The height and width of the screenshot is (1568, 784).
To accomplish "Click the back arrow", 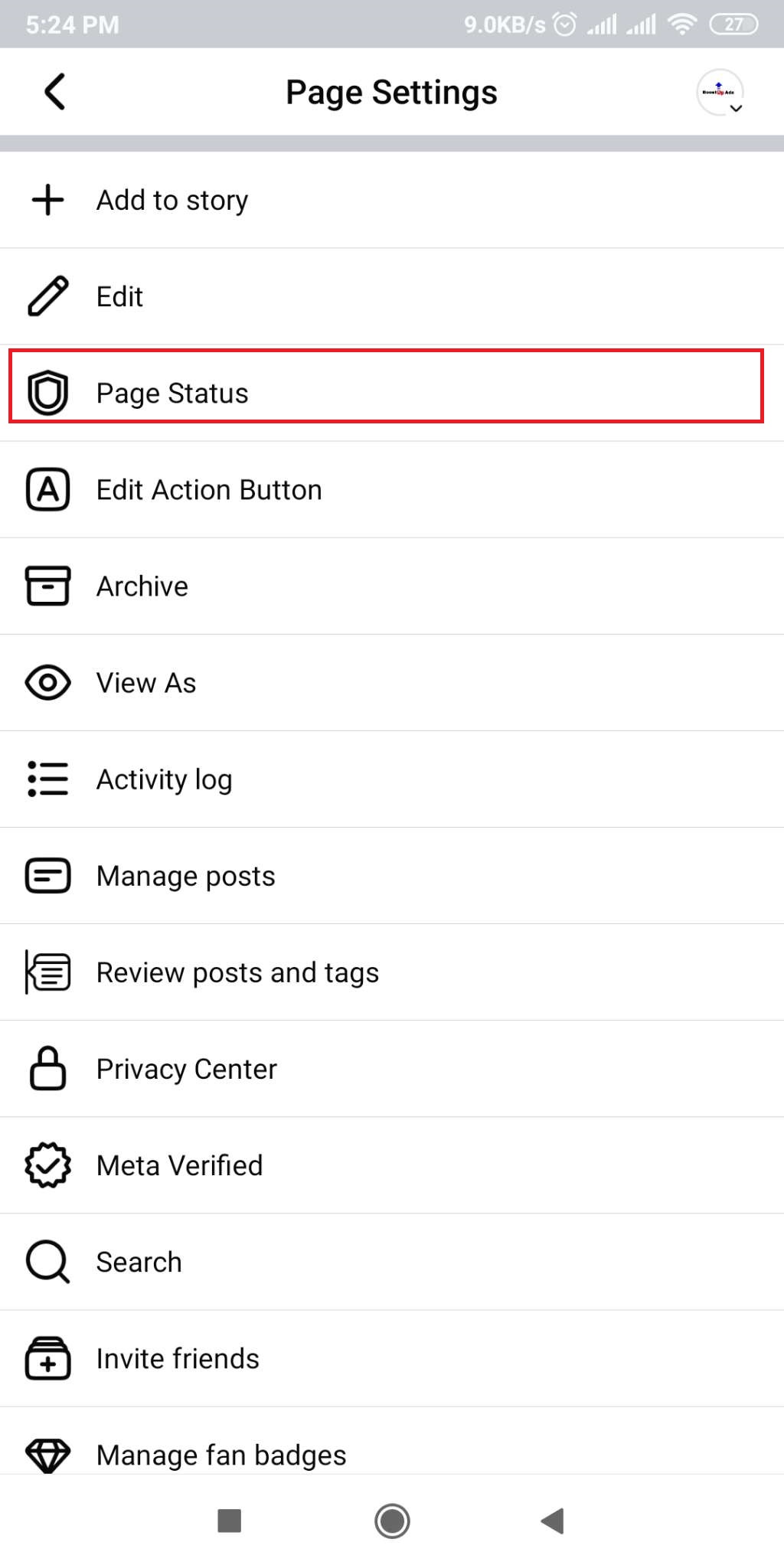I will click(x=54, y=91).
